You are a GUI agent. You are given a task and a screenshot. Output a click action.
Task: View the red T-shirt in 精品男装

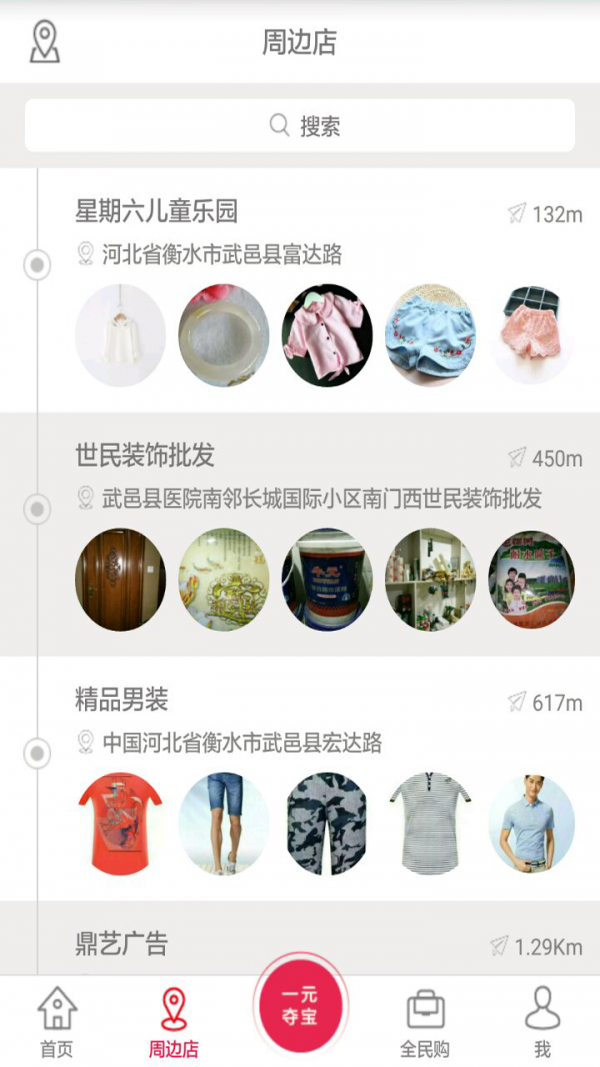120,823
